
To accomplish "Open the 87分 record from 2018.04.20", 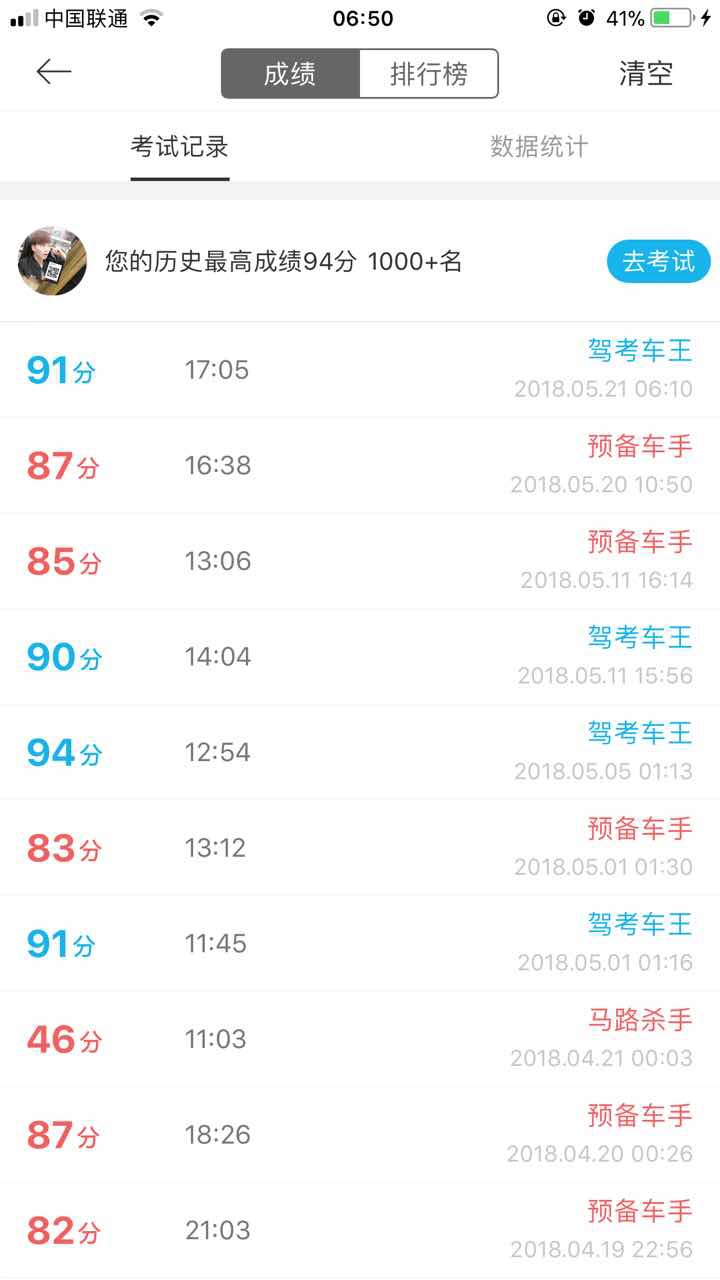I will pos(360,1135).
